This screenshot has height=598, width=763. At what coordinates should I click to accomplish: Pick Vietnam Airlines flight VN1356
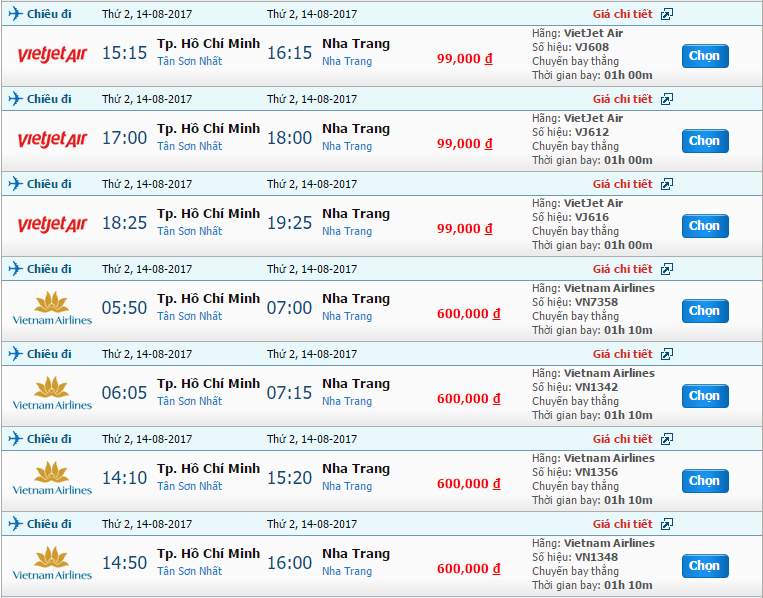coord(705,481)
